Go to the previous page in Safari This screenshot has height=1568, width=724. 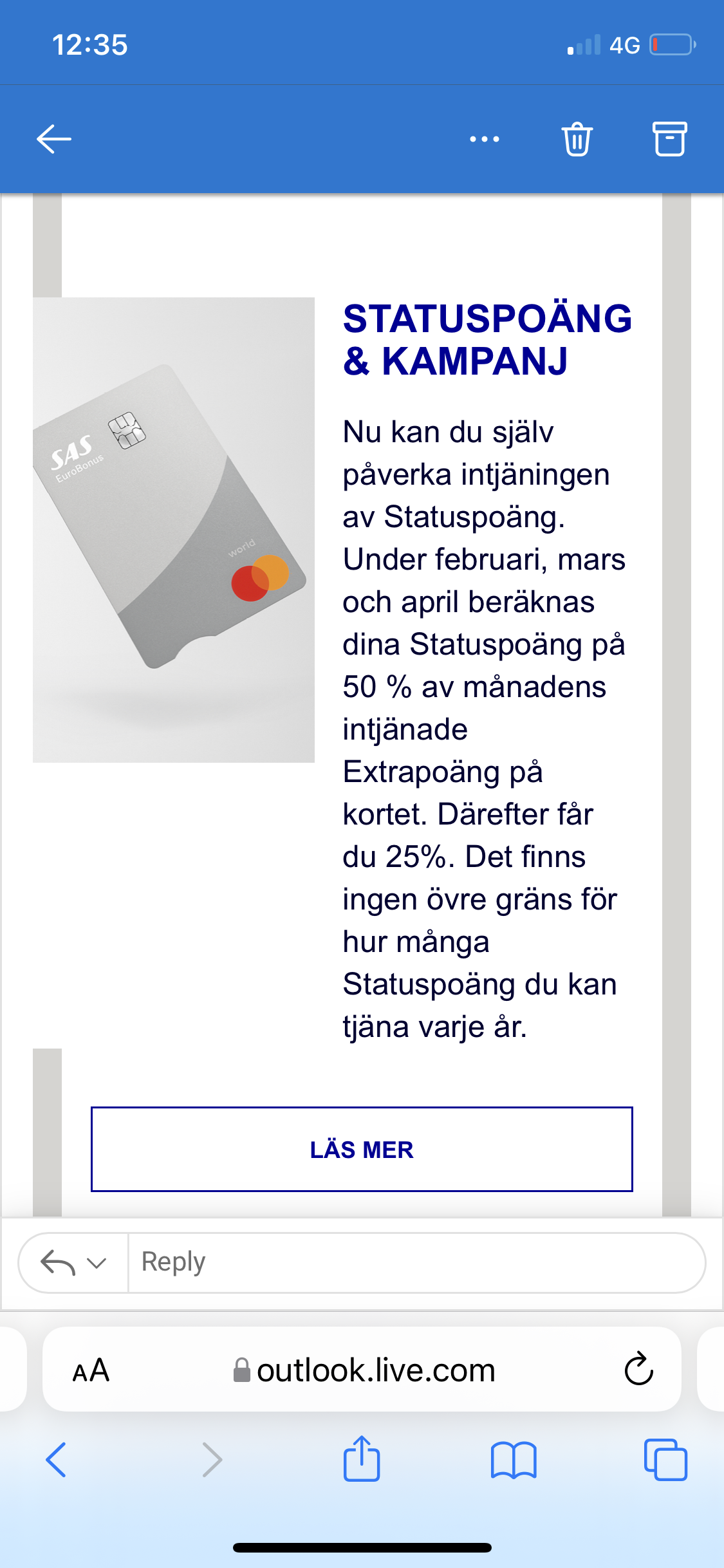tap(56, 1460)
